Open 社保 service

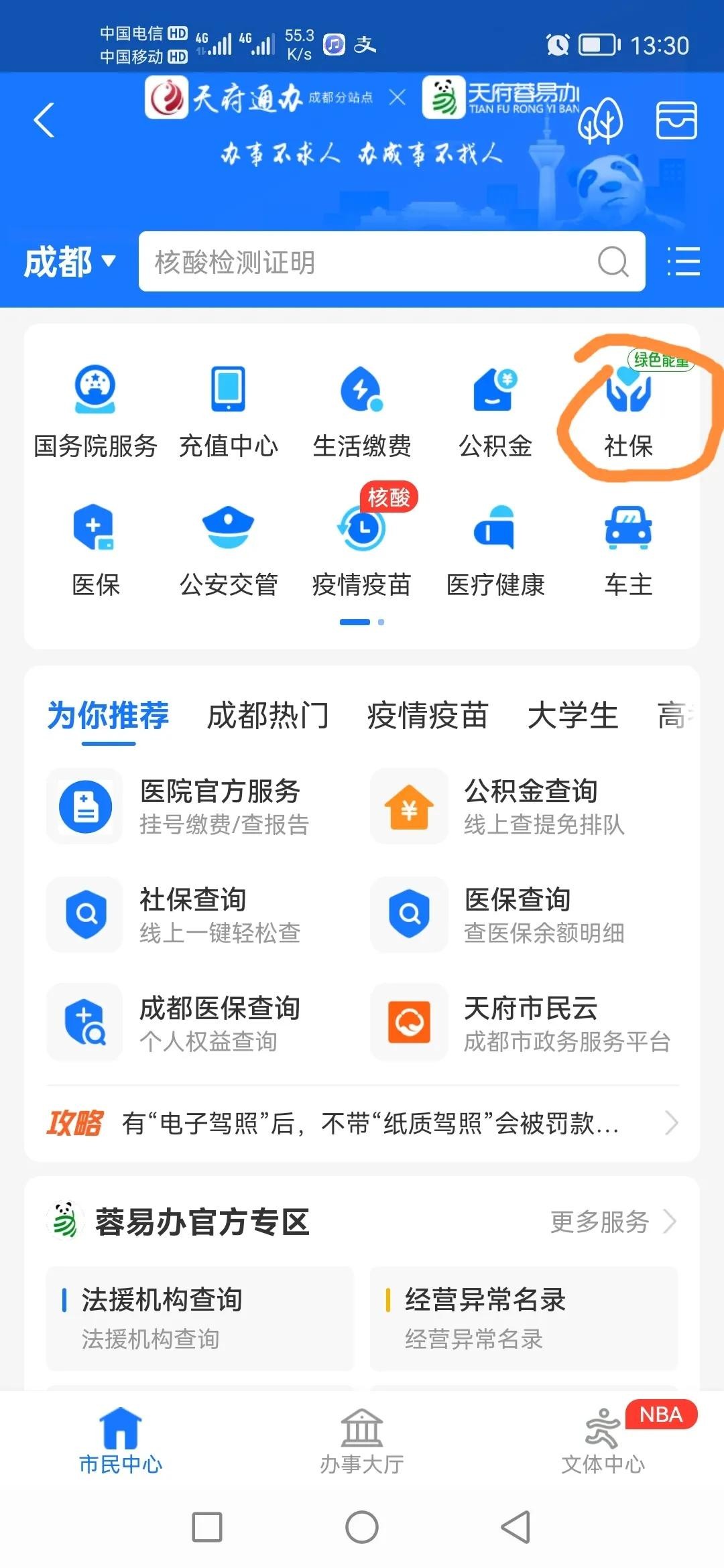(x=628, y=410)
